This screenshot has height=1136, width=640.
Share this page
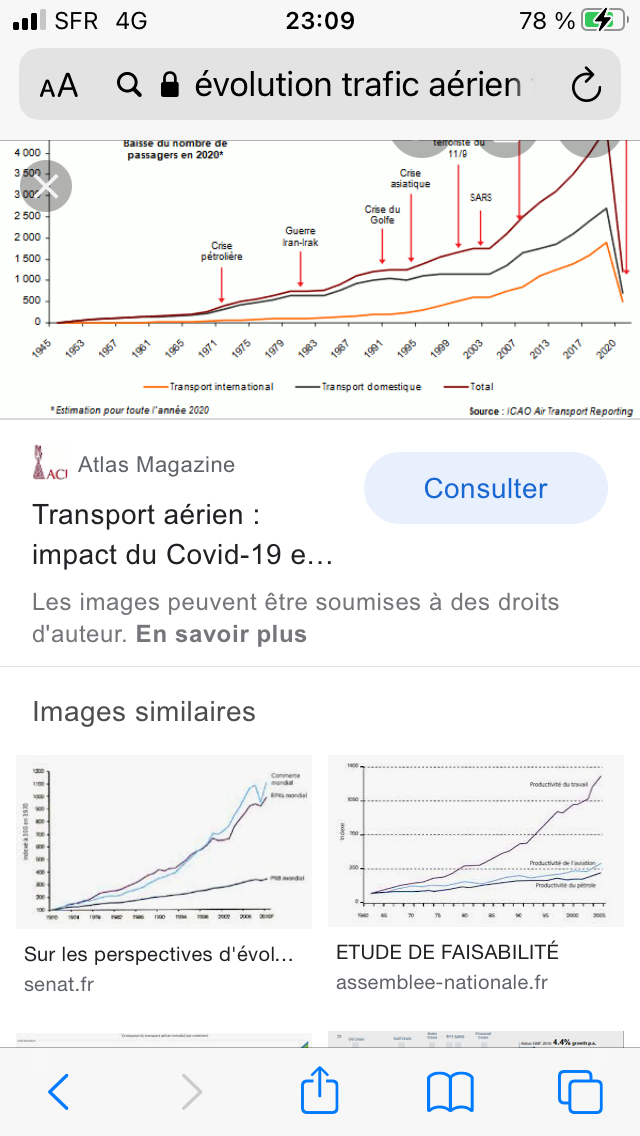pyautogui.click(x=320, y=1092)
